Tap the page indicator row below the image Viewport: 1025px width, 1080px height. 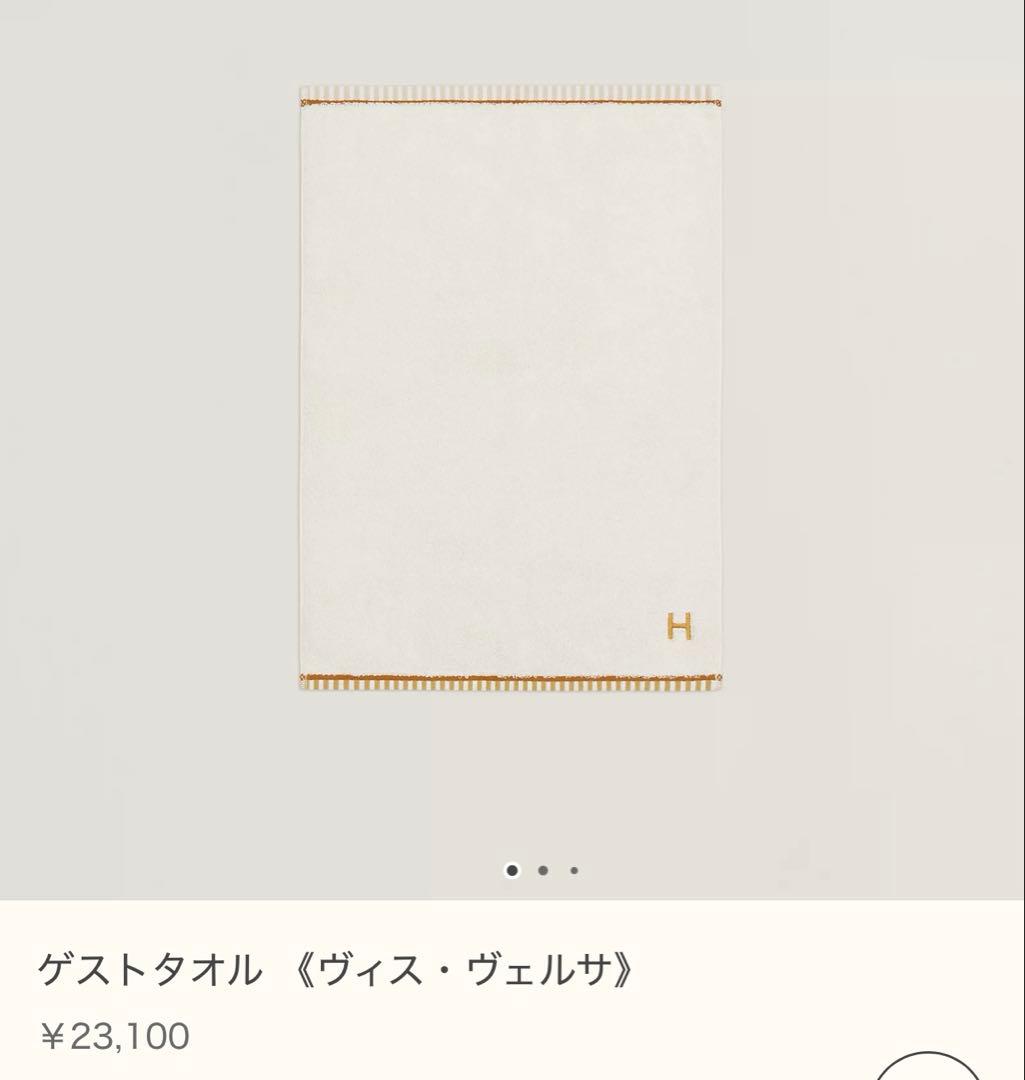[x=545, y=870]
